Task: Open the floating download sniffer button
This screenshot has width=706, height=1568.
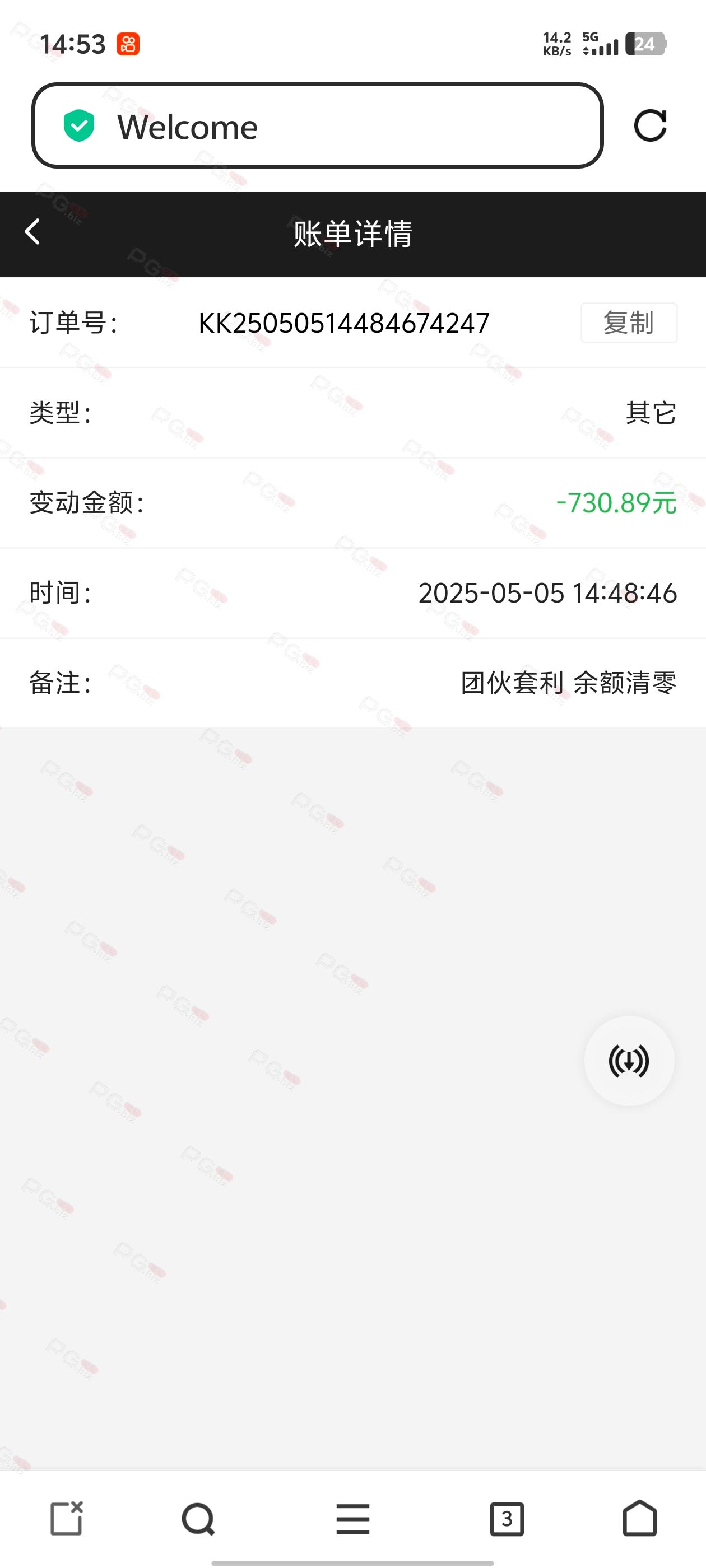Action: click(x=629, y=1061)
